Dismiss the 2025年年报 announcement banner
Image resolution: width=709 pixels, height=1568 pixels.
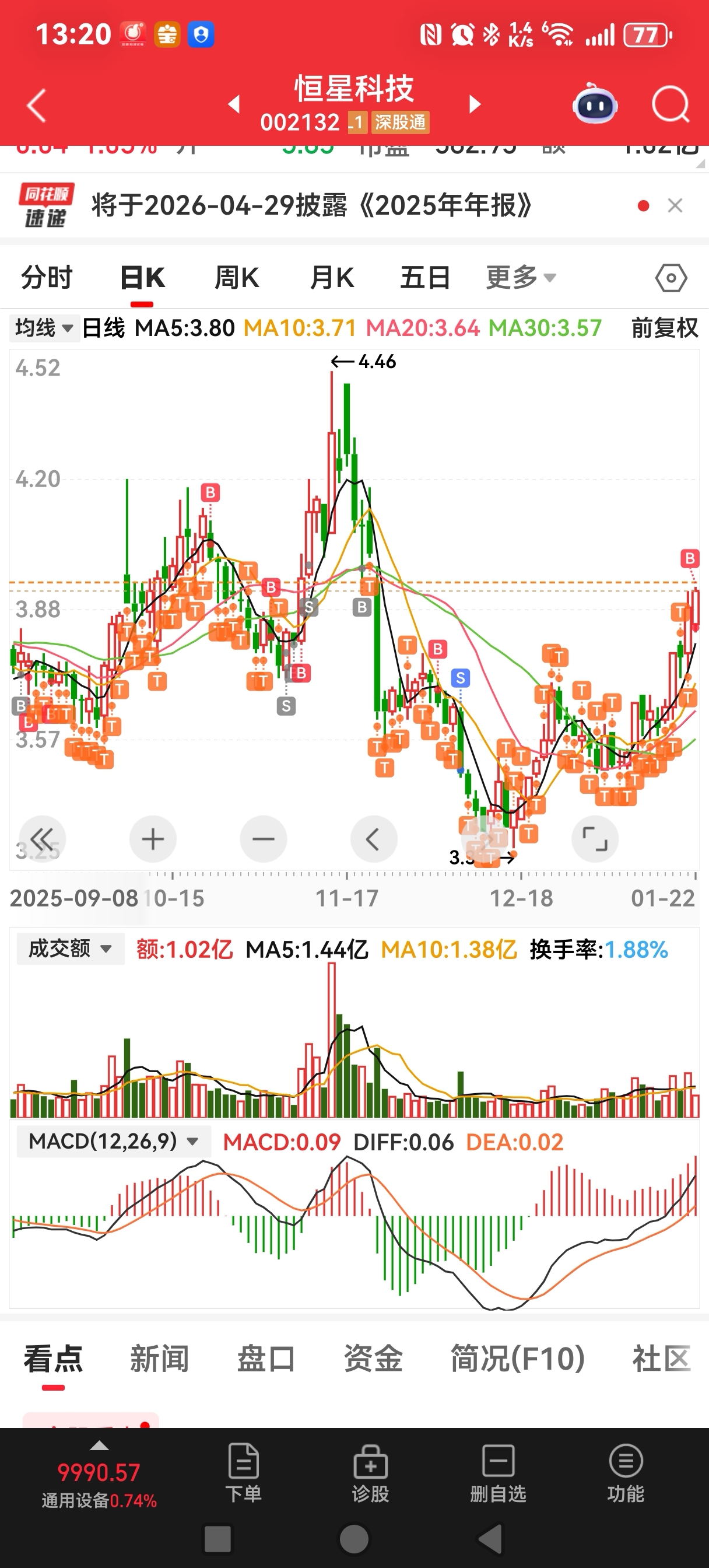coord(675,206)
